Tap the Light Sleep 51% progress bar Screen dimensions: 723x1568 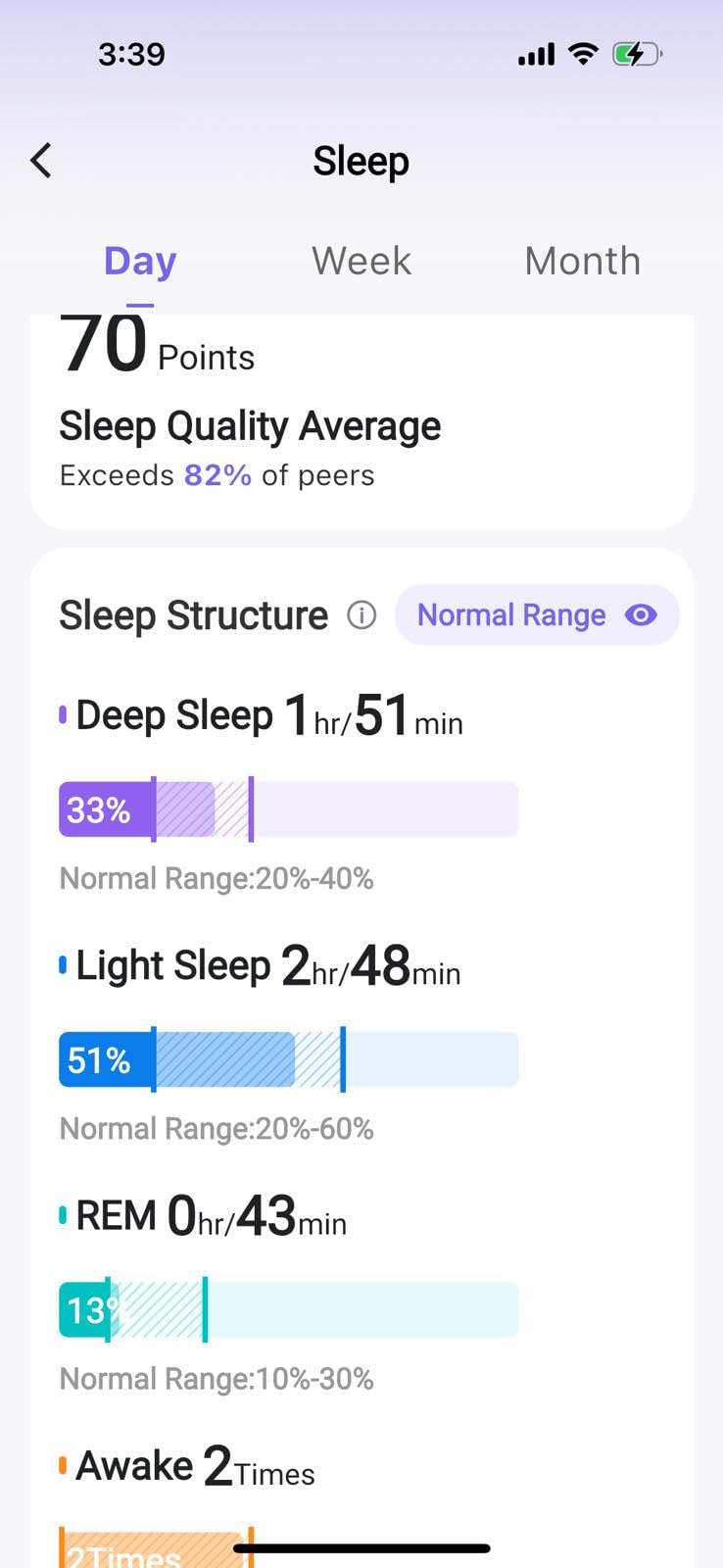click(289, 1058)
